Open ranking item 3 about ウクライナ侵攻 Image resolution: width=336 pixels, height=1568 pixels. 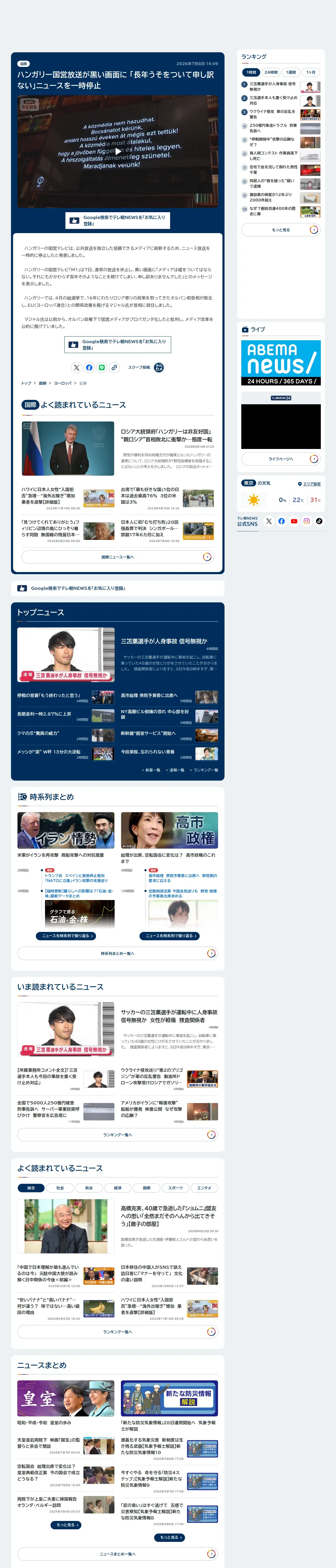(281, 114)
